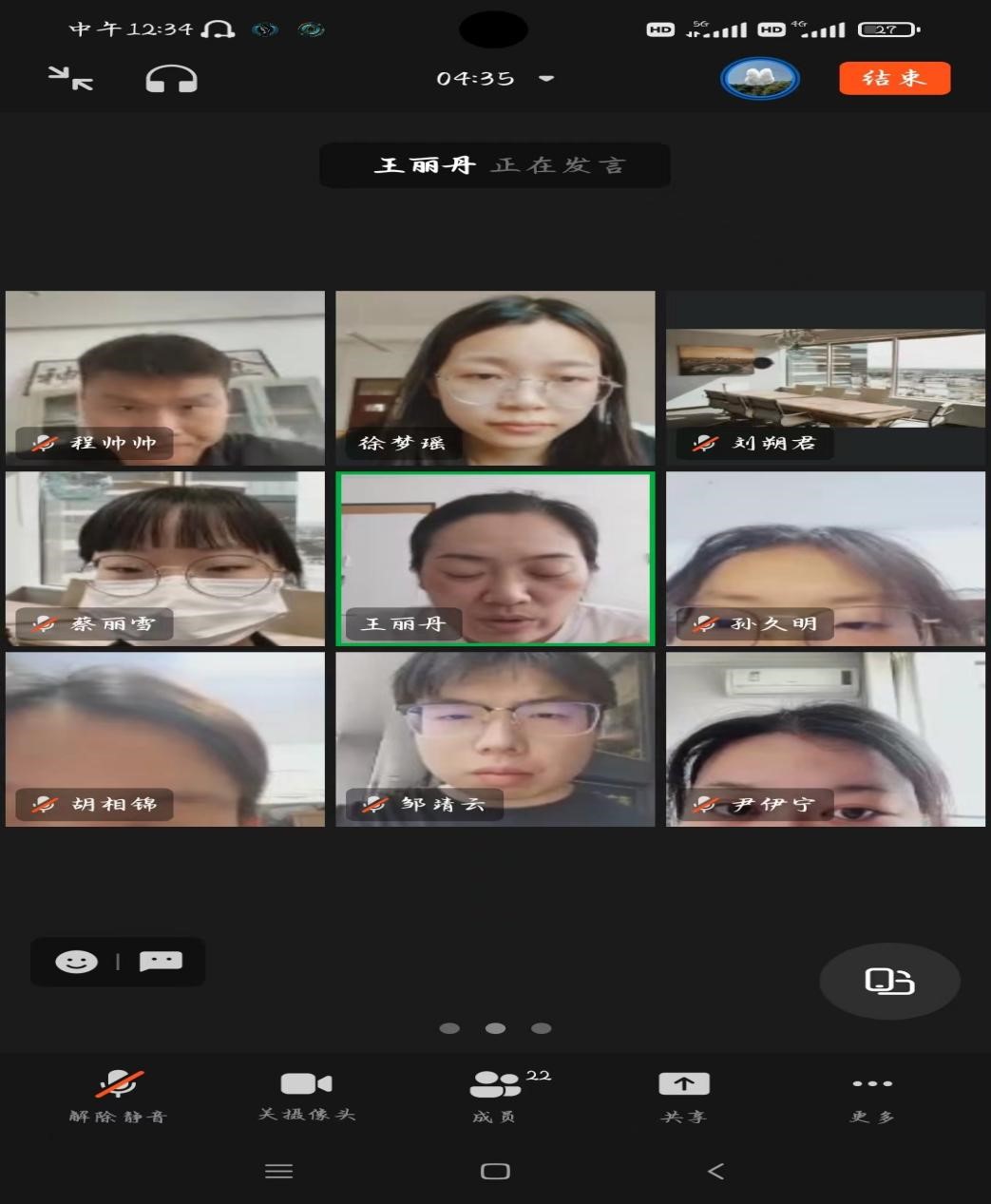Tap the red 结束 button
This screenshot has width=991, height=1204.
point(894,78)
